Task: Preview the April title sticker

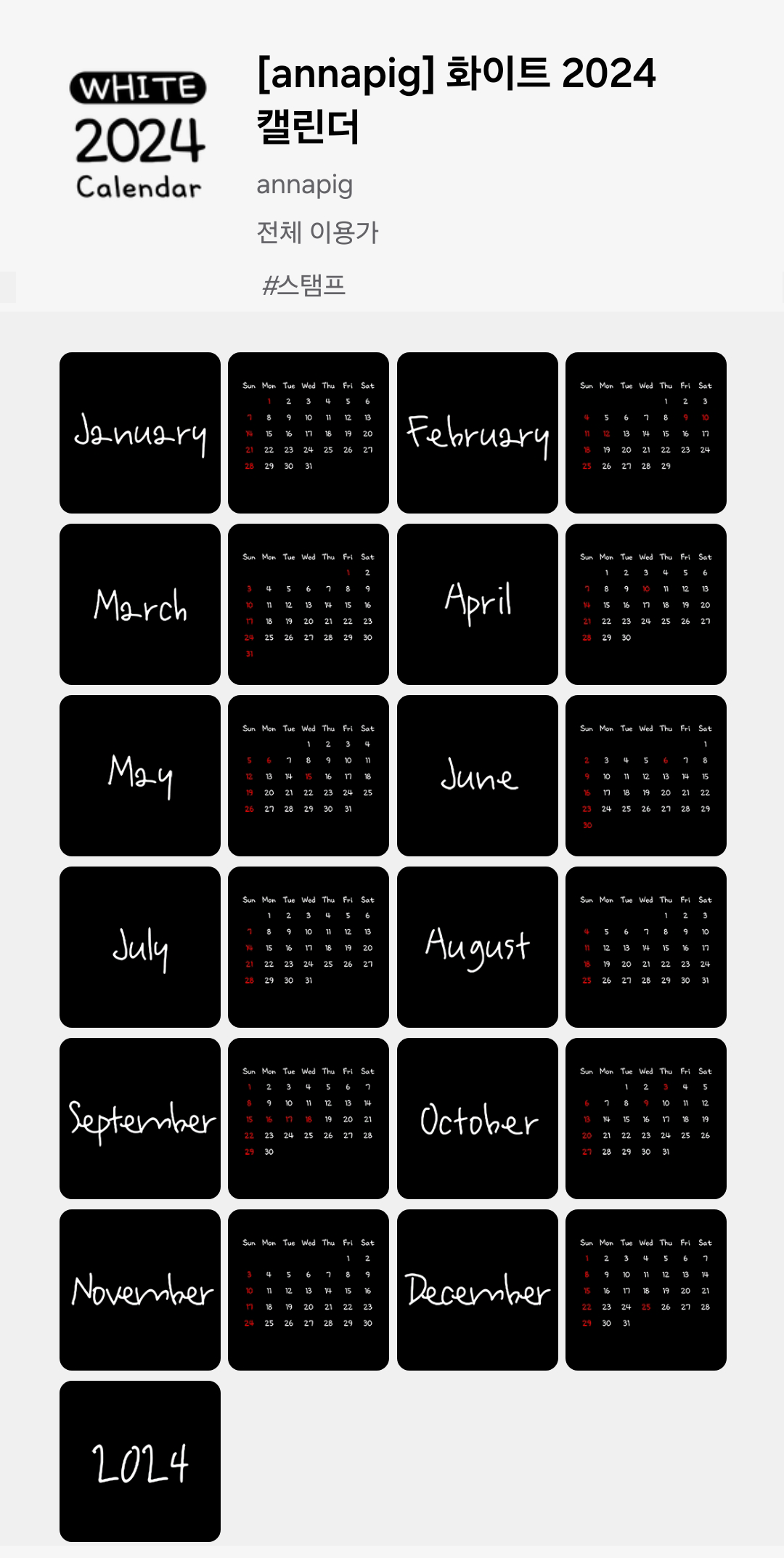Action: tap(478, 604)
